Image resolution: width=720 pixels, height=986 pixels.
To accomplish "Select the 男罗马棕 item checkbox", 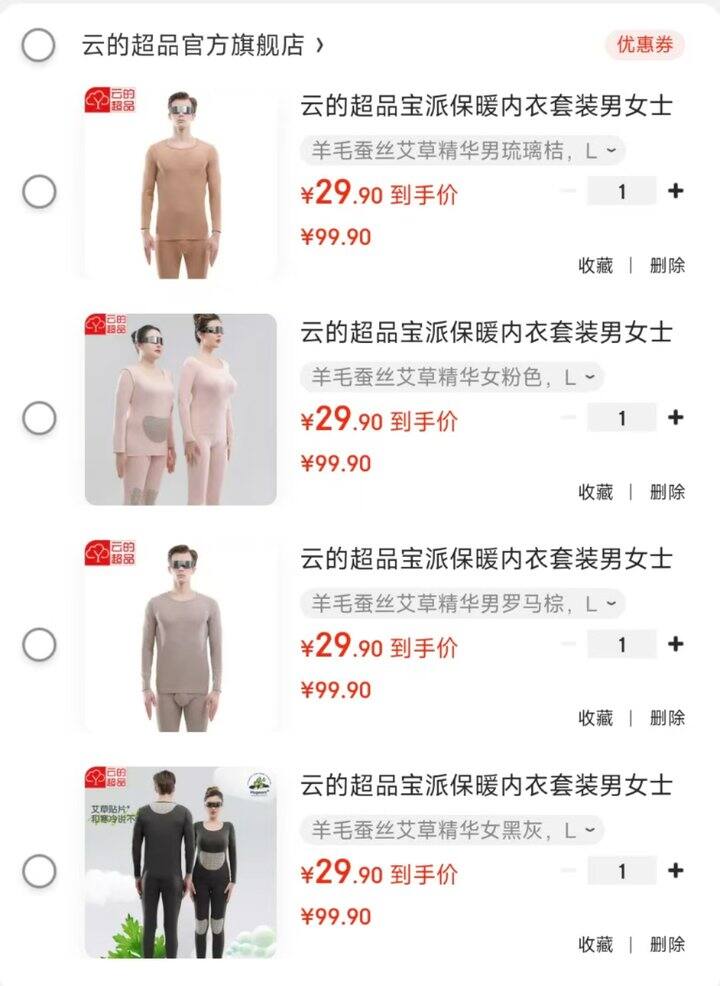I will click(39, 644).
